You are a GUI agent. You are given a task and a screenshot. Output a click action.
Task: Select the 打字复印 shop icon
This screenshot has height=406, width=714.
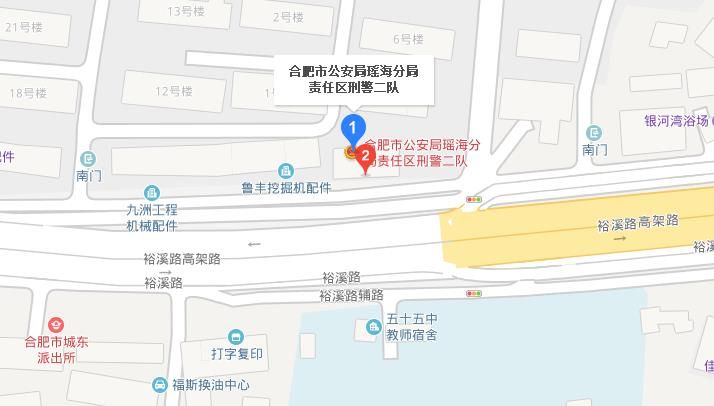[236, 337]
